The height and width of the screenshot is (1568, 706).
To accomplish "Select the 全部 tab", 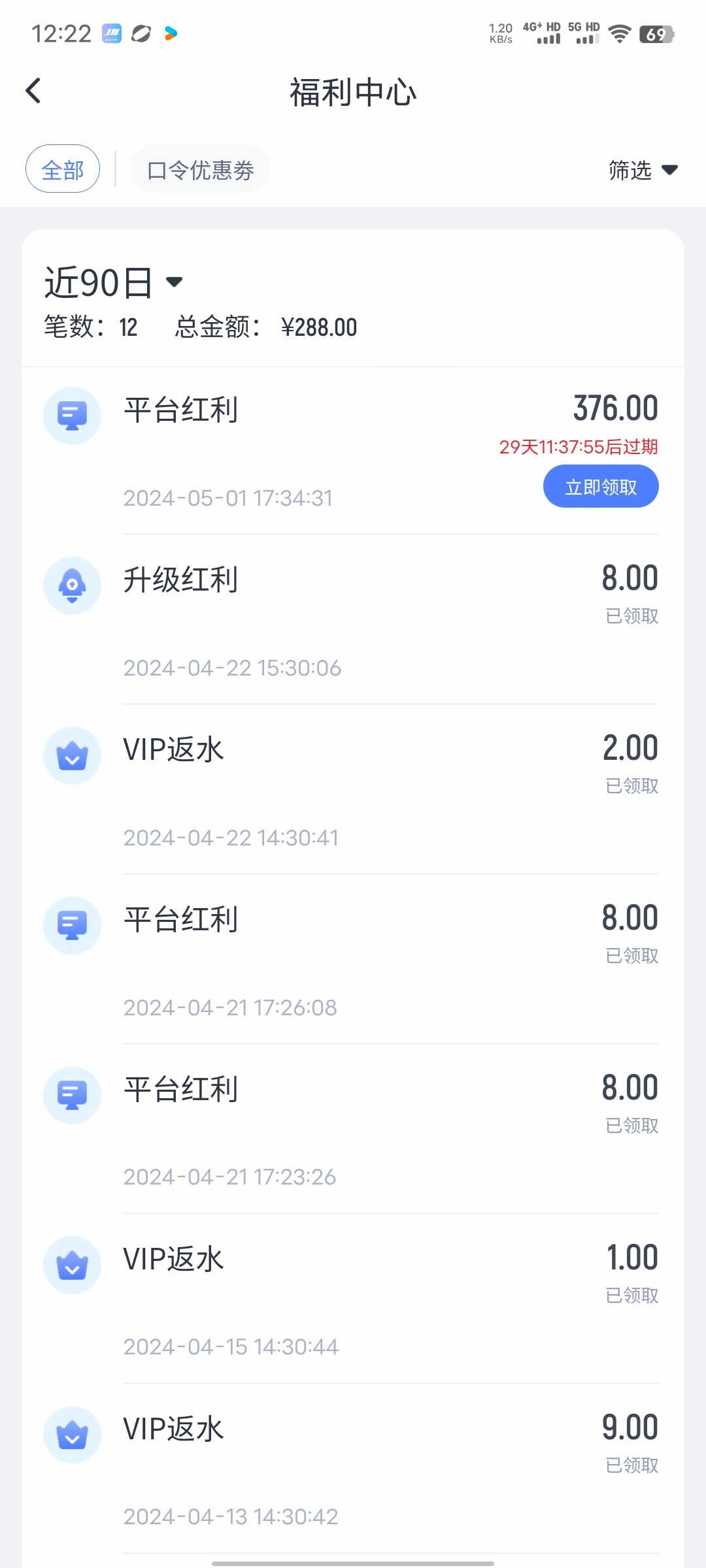I will pyautogui.click(x=63, y=169).
